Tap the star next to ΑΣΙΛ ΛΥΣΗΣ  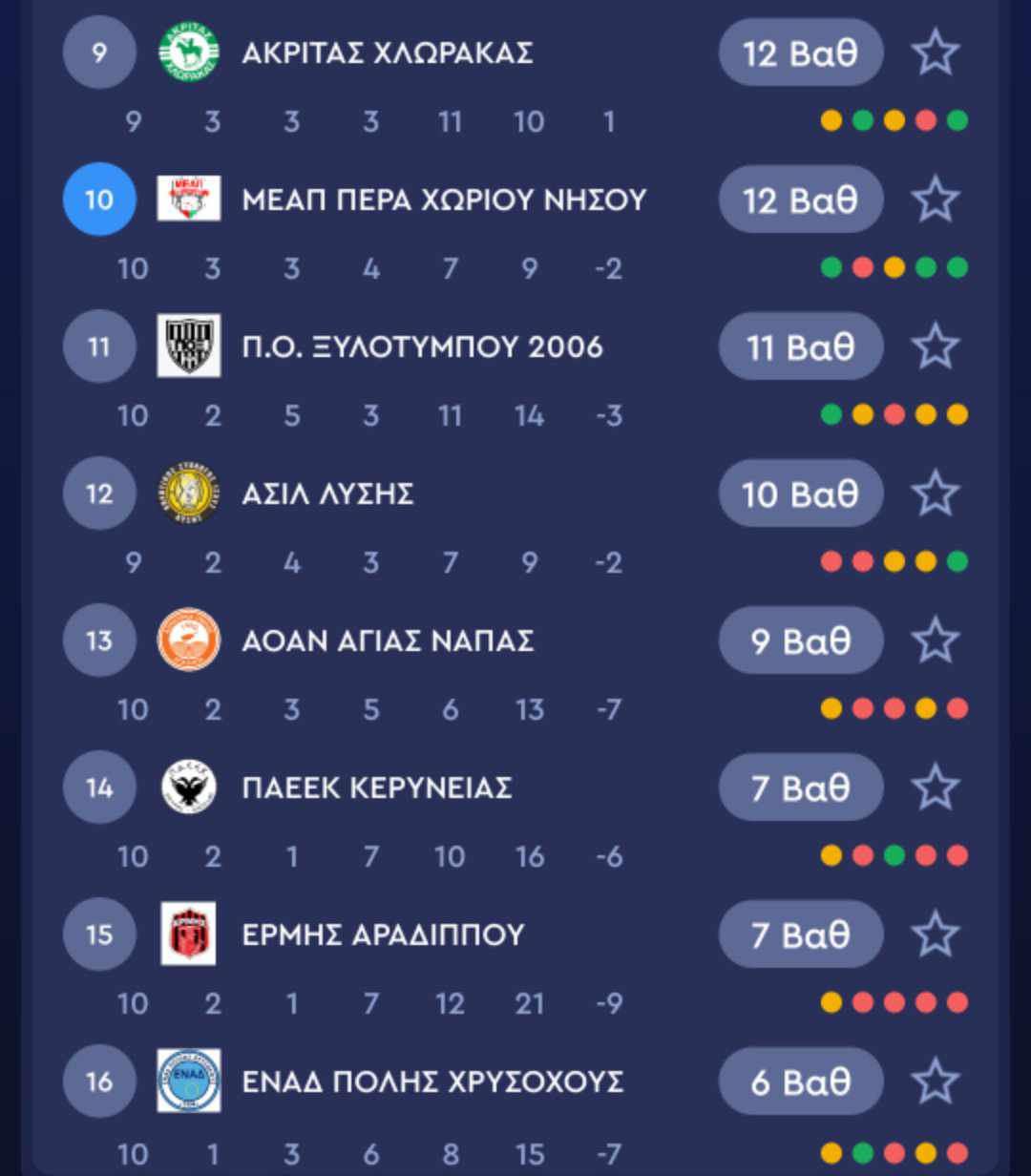[935, 493]
